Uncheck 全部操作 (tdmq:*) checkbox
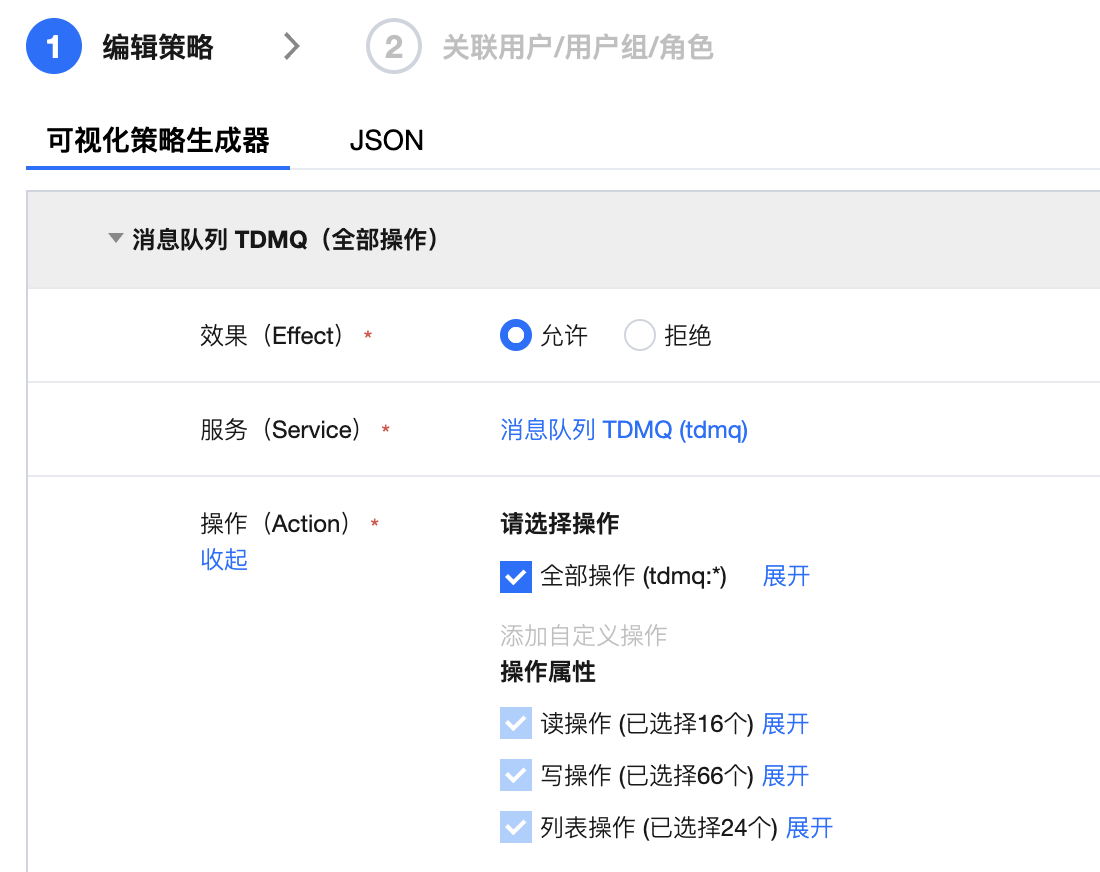This screenshot has height=872, width=1100. click(515, 577)
